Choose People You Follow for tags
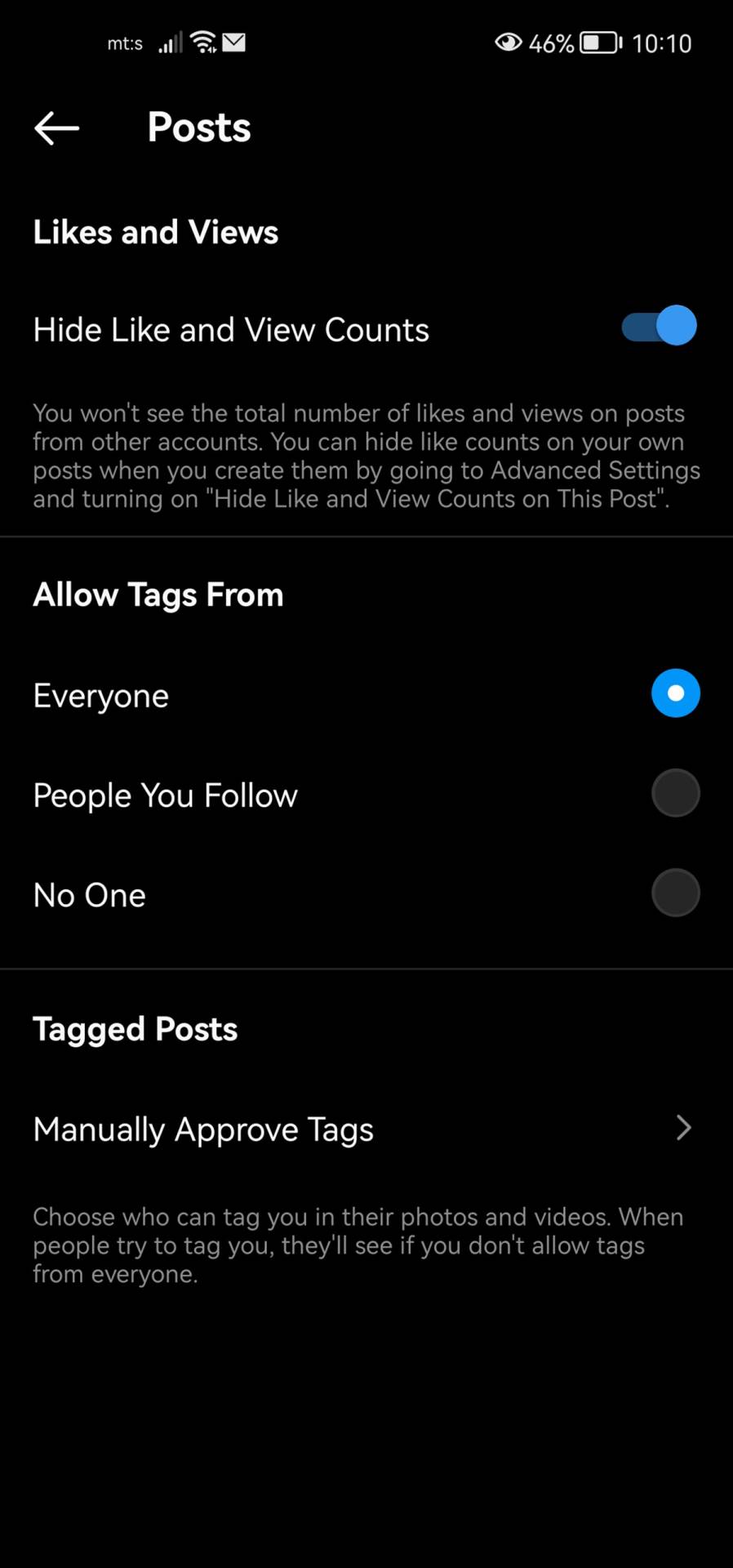The height and width of the screenshot is (1568, 733). (675, 793)
